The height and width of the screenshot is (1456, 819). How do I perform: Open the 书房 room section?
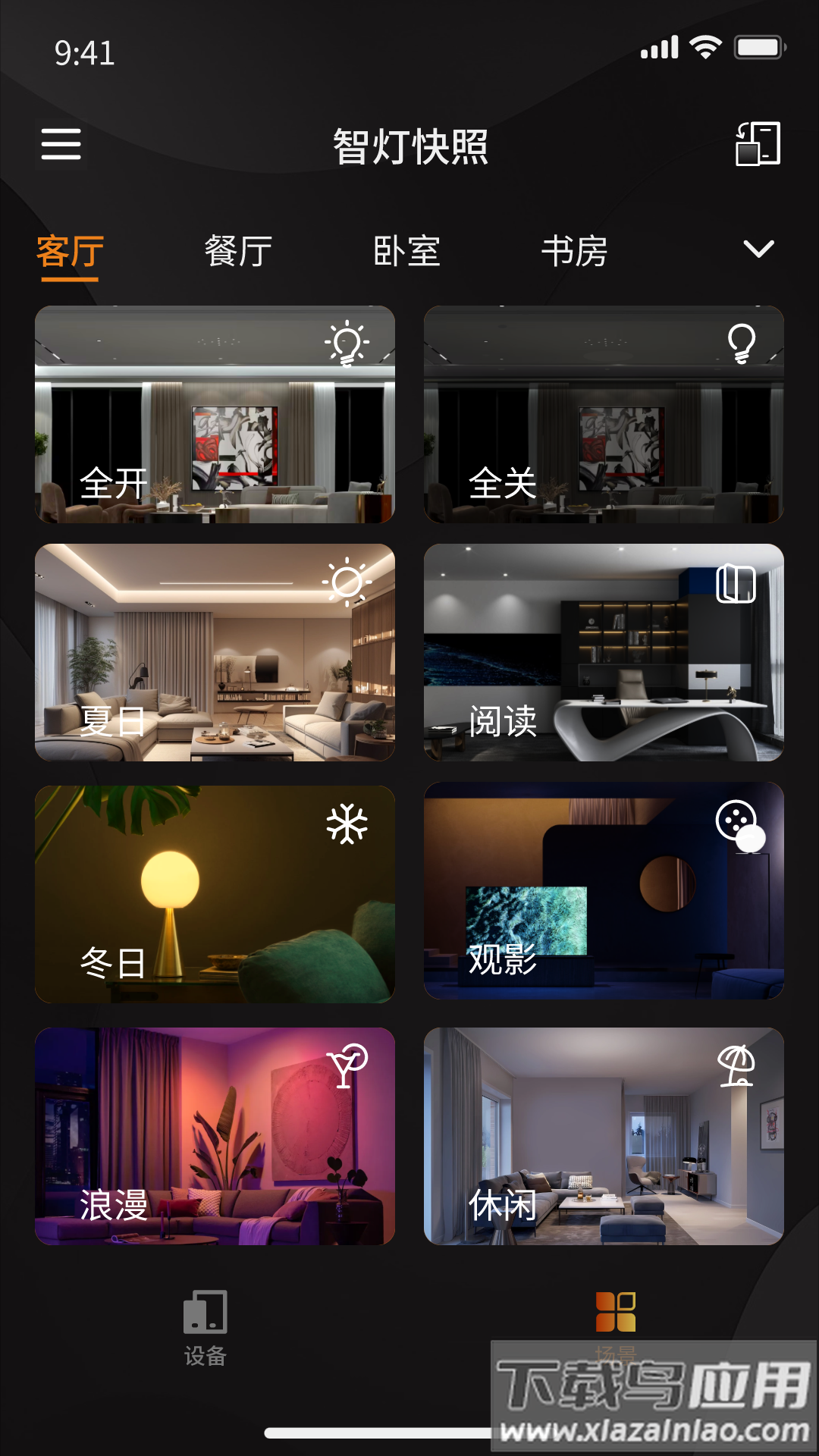coord(577,250)
